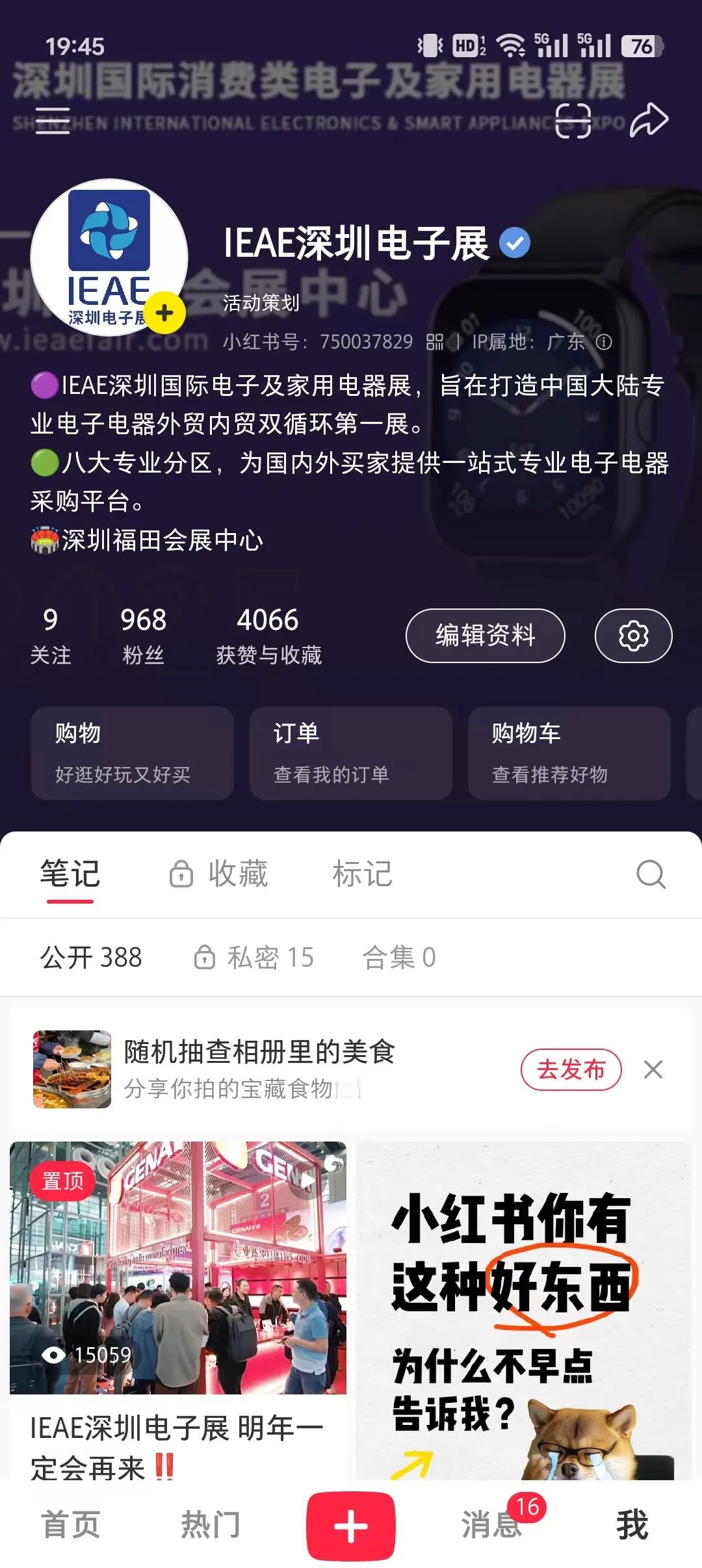Open the settings gear button

pos(633,635)
